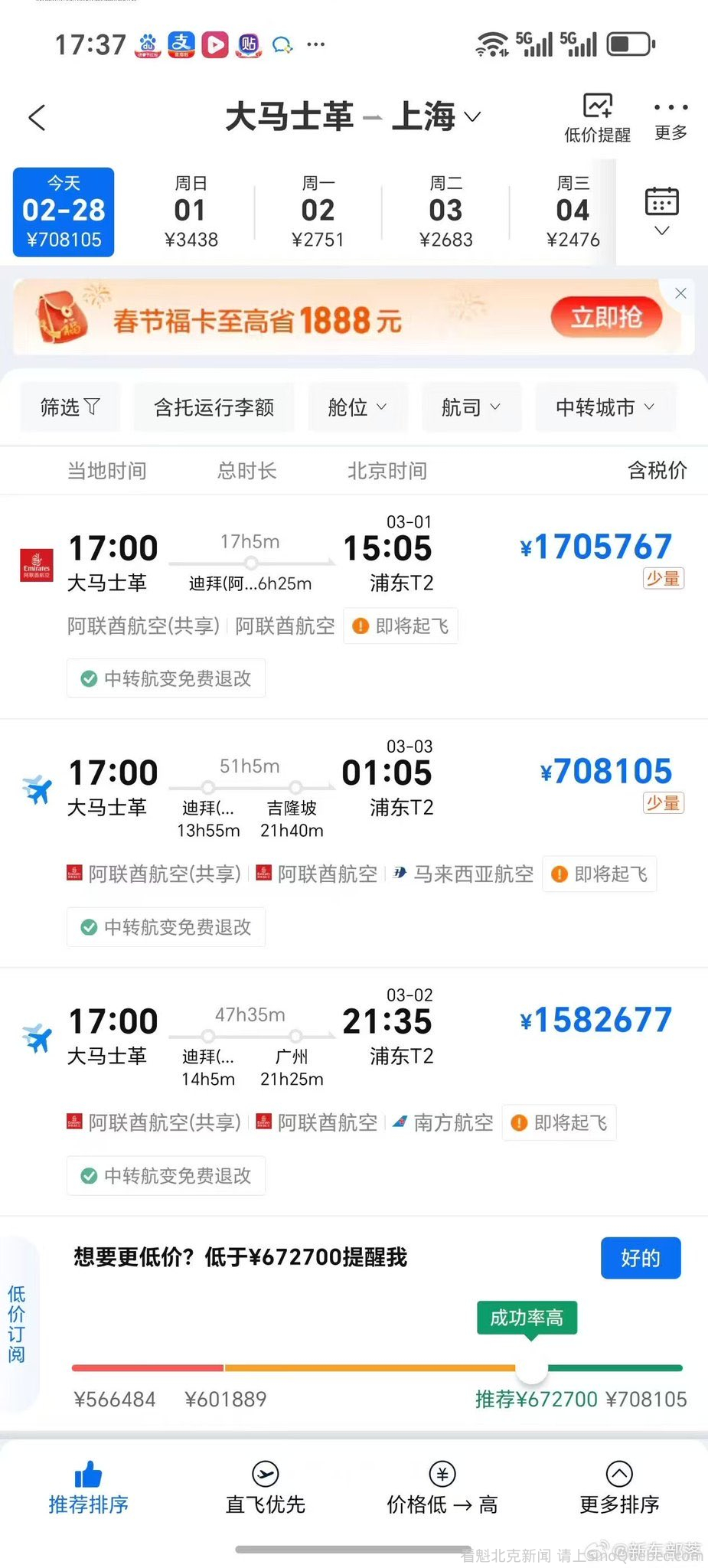Confirm the price alert with 好的
The height and width of the screenshot is (1568, 708).
pyautogui.click(x=641, y=1258)
